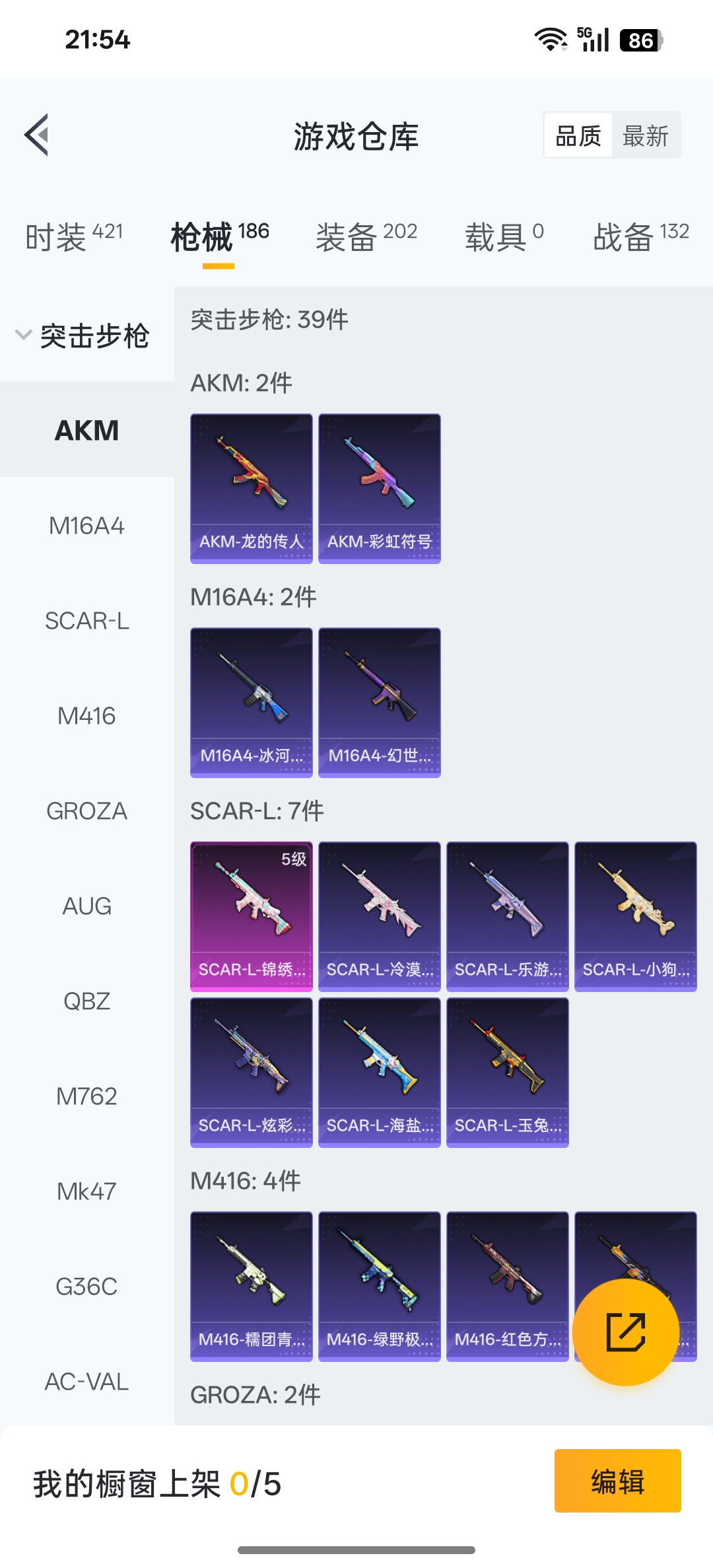
Task: Select GROZA in the side list
Action: [x=86, y=811]
